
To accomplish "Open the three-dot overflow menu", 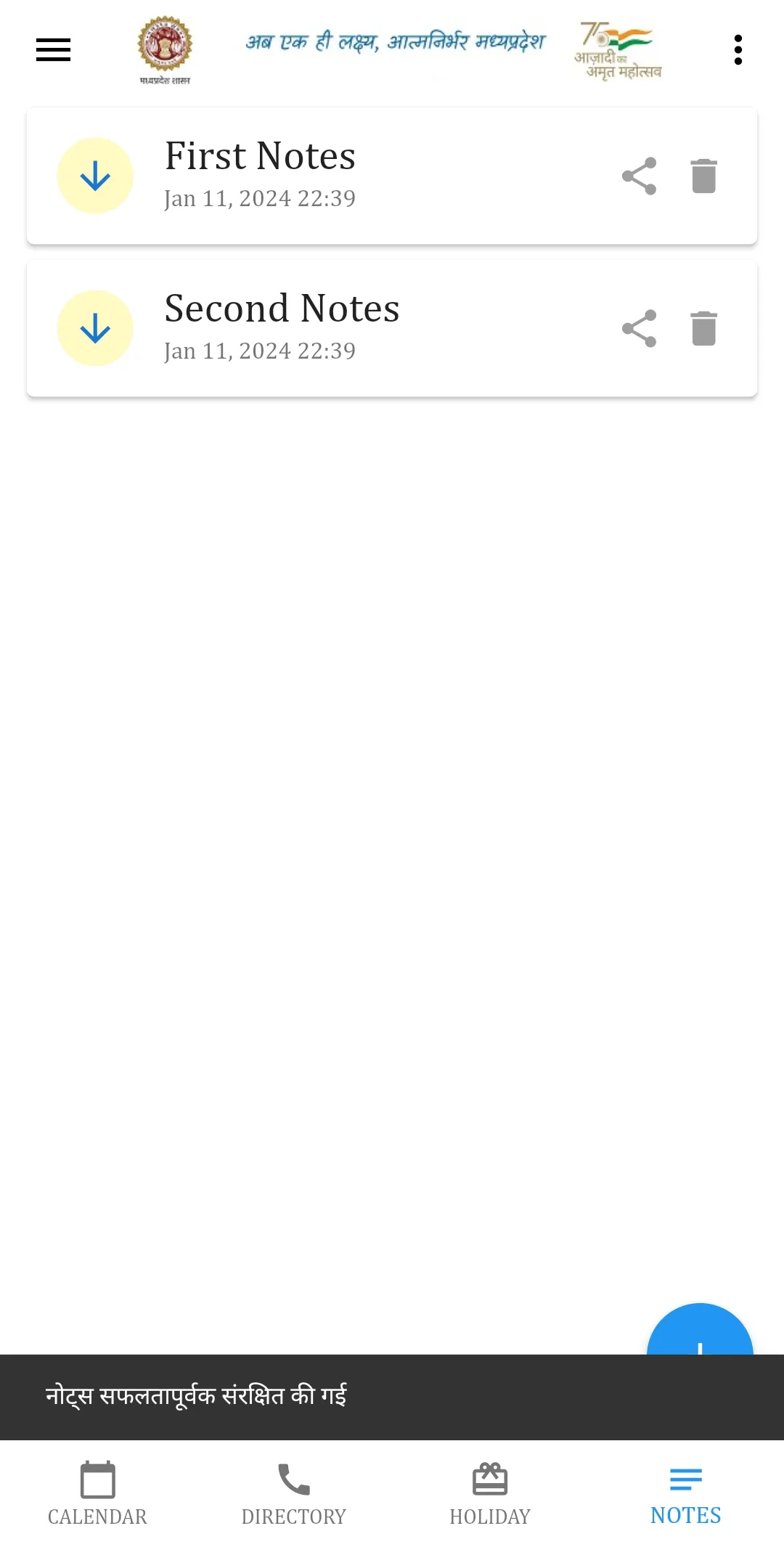I will point(738,49).
